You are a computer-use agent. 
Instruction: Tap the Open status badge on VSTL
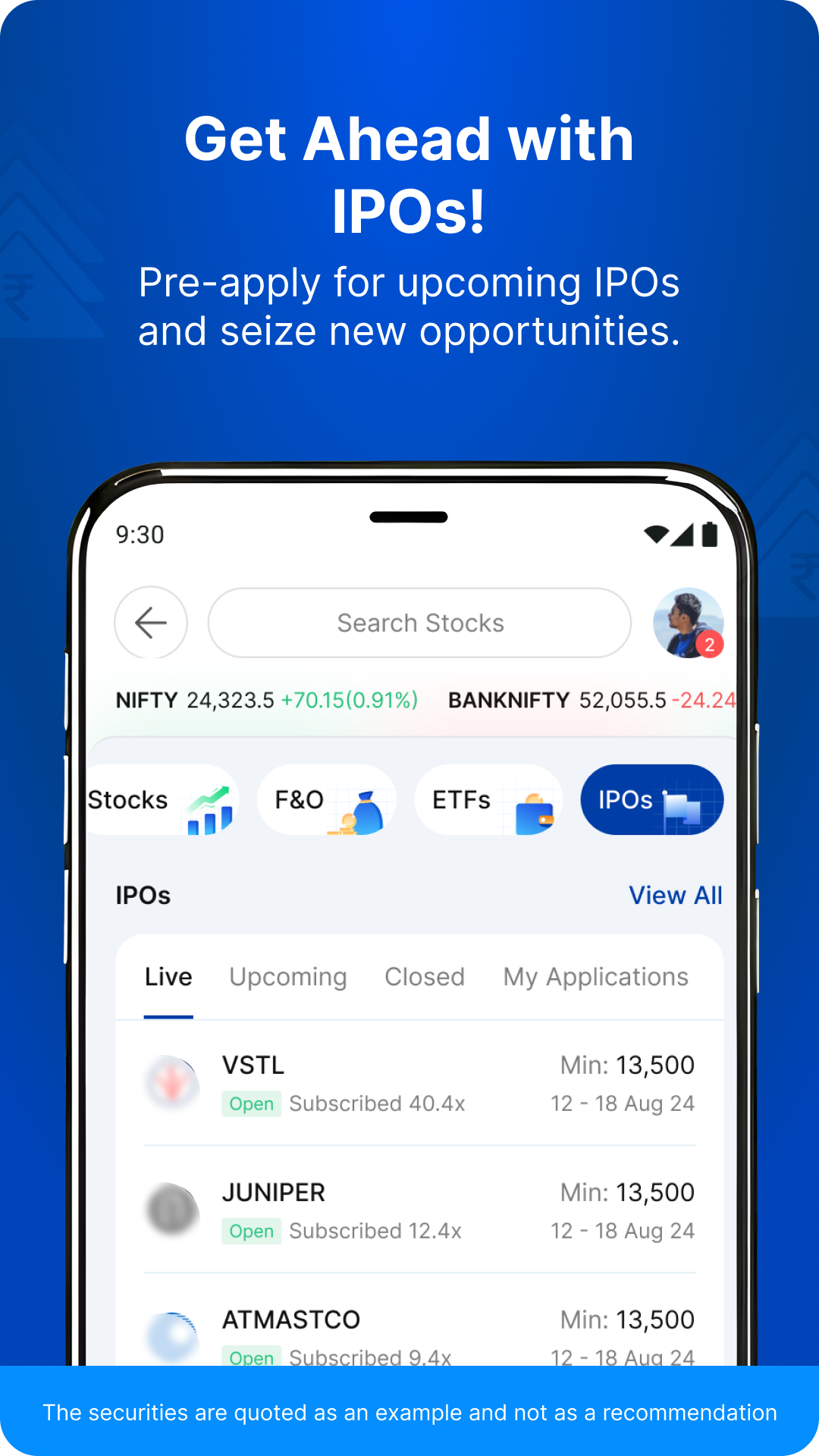252,1103
